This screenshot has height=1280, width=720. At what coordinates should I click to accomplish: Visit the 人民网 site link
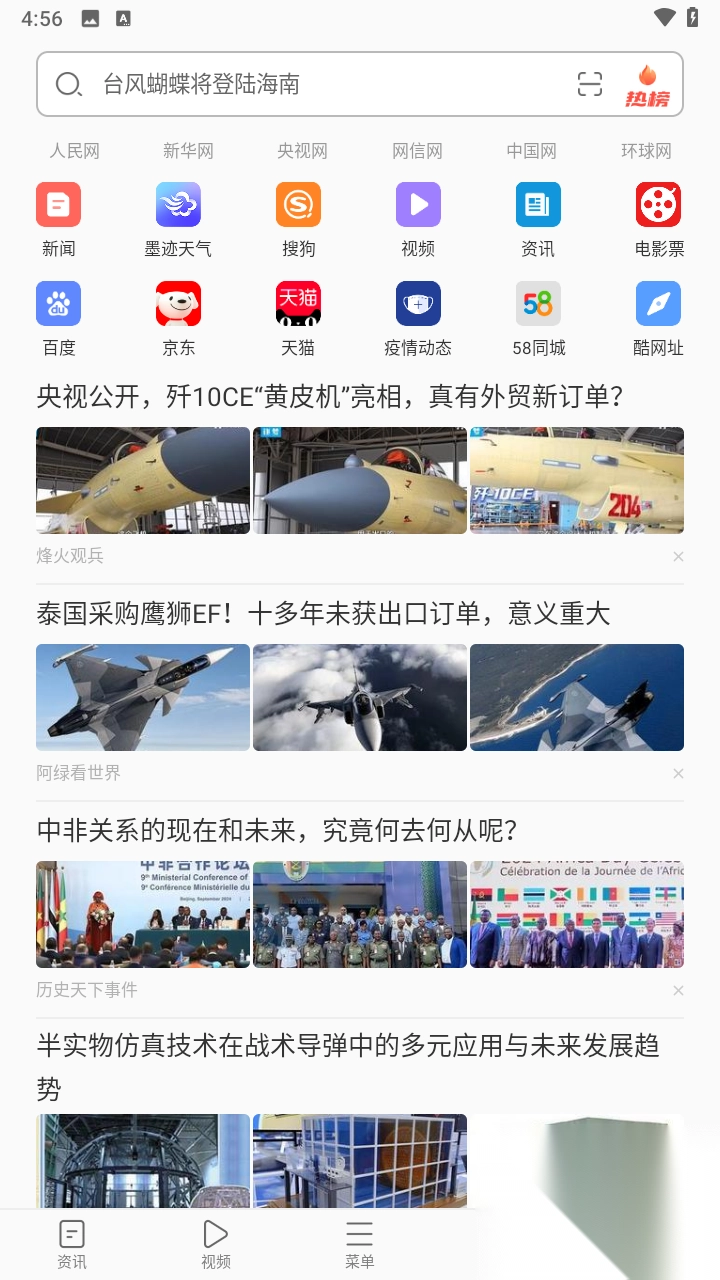click(x=75, y=150)
